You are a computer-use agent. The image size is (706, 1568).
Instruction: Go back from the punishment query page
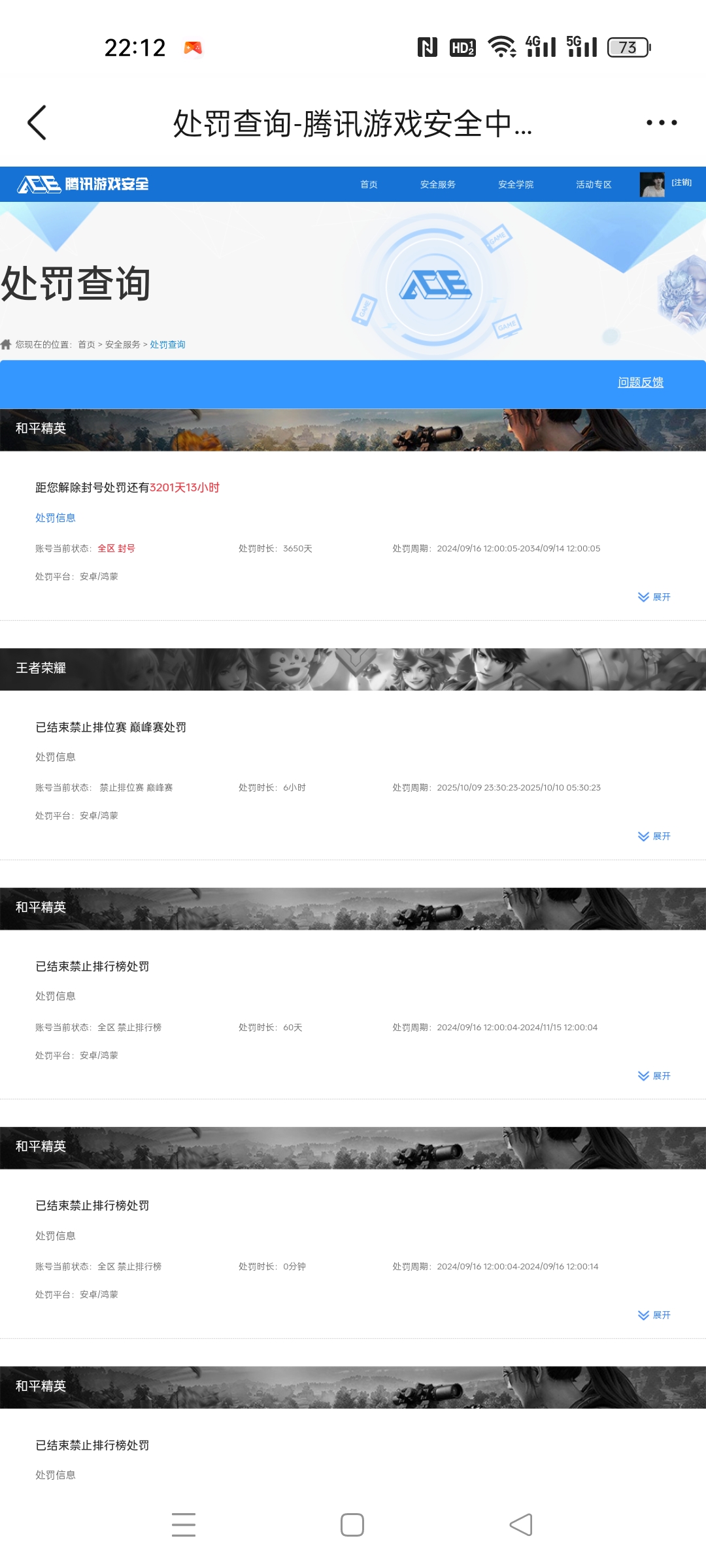click(37, 122)
